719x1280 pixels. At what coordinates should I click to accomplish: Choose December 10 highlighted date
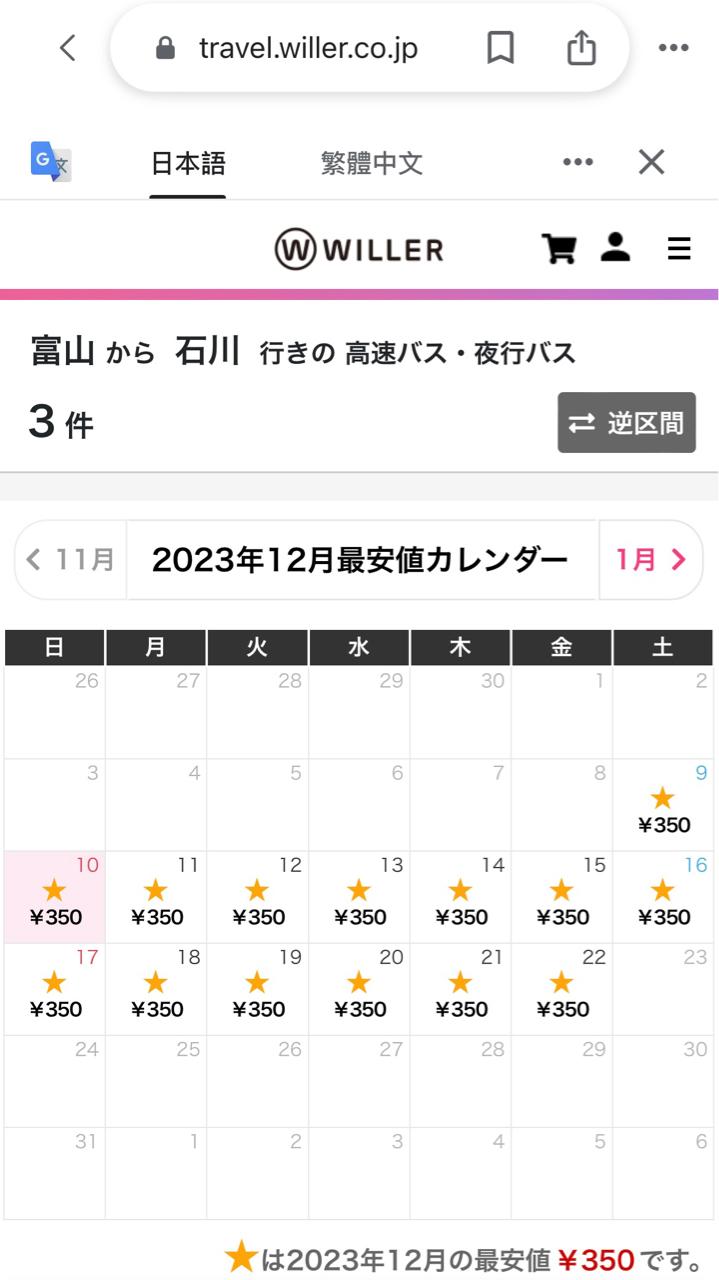pyautogui.click(x=55, y=897)
